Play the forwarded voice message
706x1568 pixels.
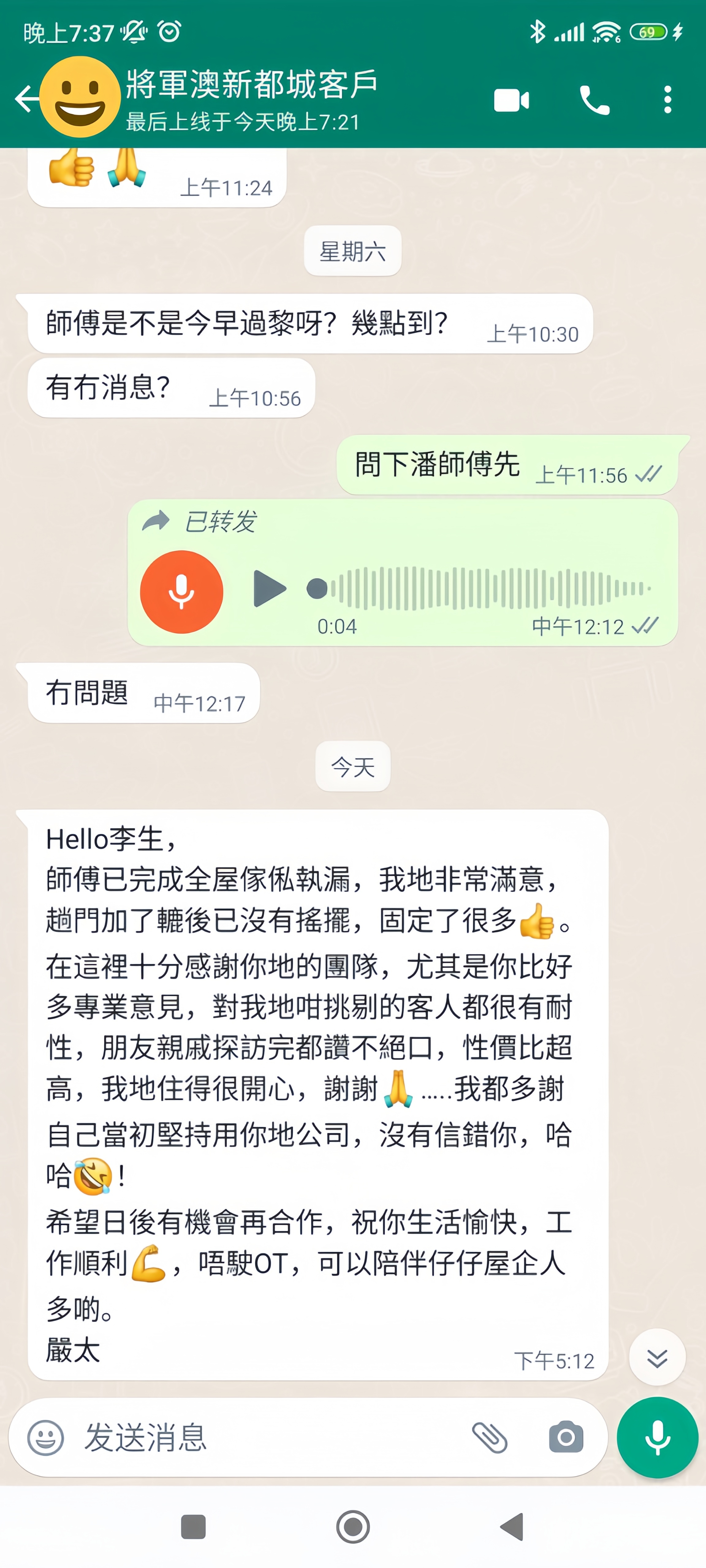(269, 589)
